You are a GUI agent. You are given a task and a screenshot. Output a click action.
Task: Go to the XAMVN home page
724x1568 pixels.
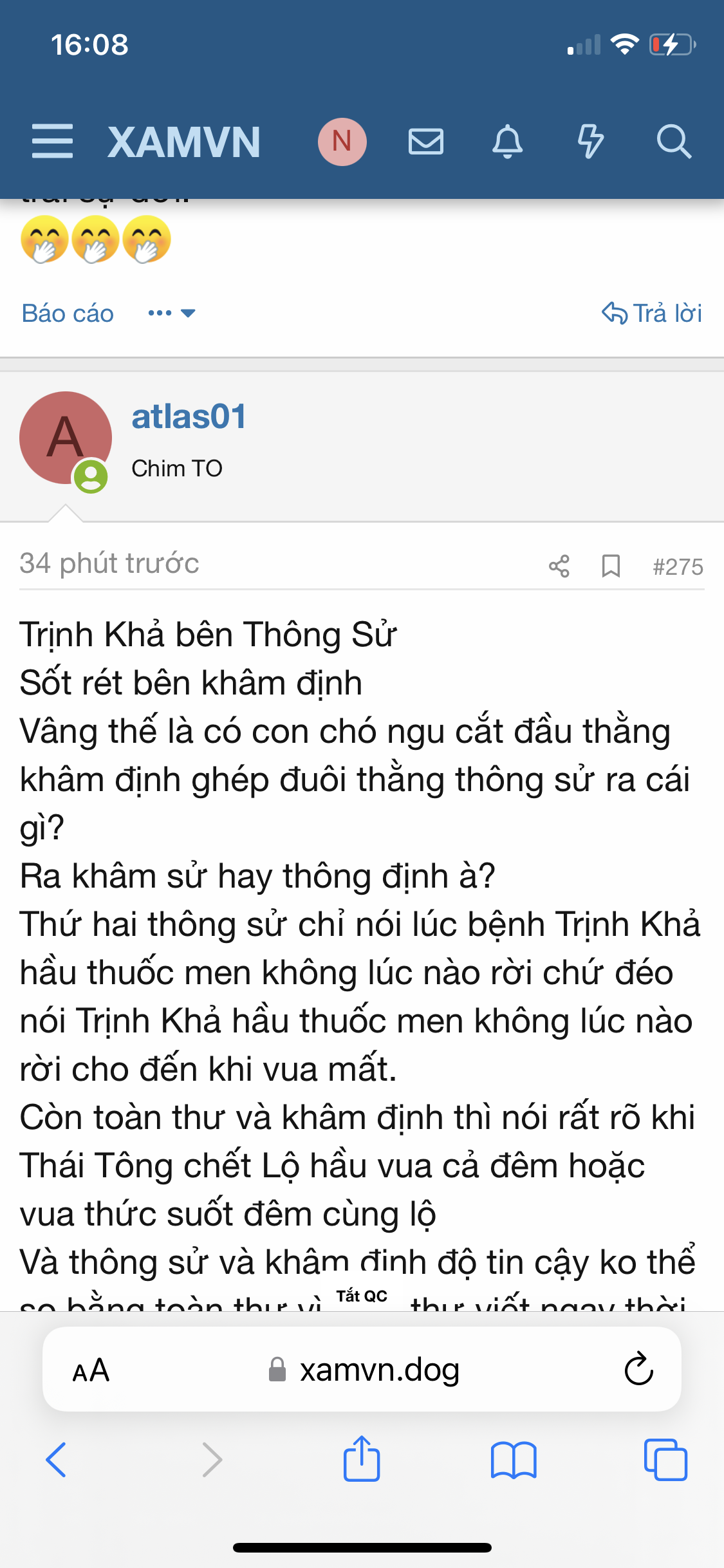point(184,142)
